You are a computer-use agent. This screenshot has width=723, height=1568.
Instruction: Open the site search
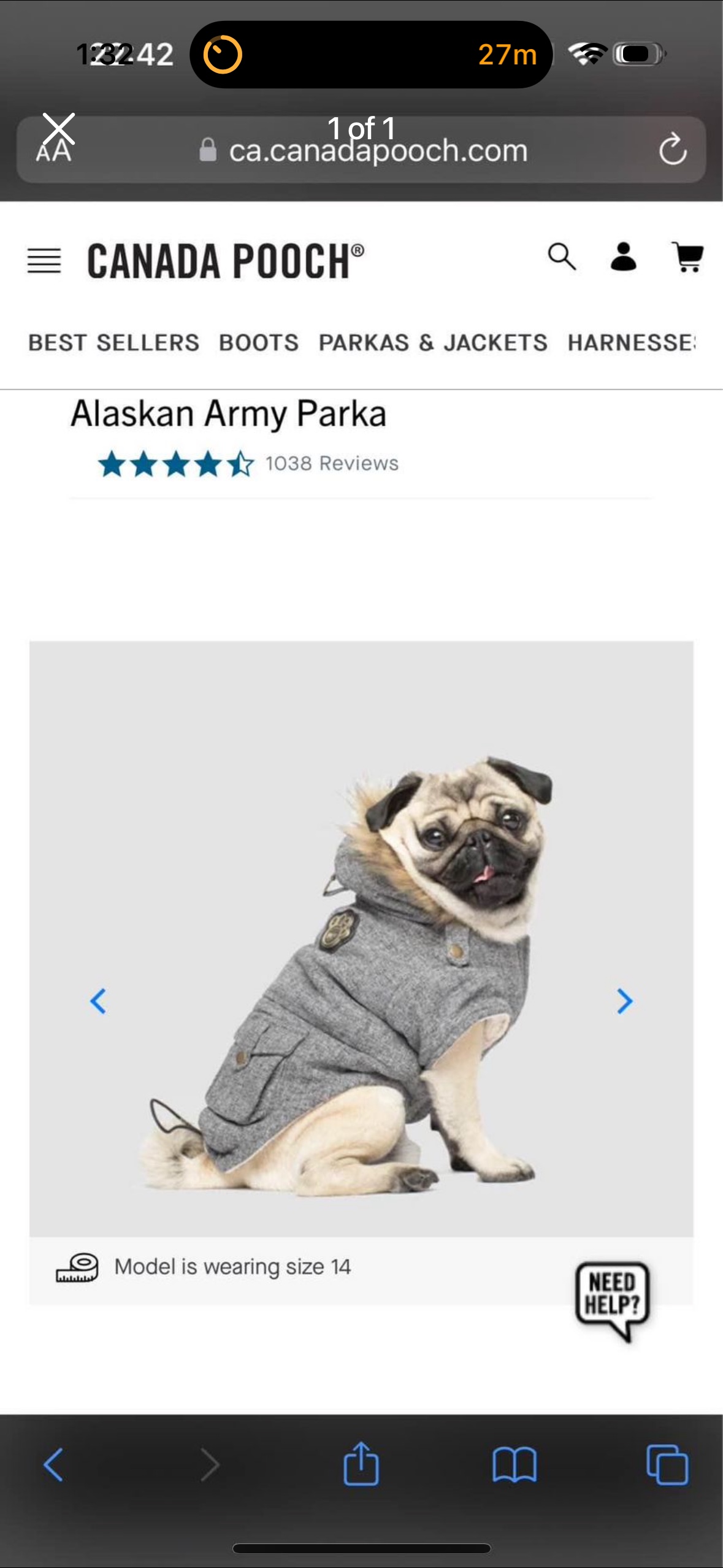561,256
